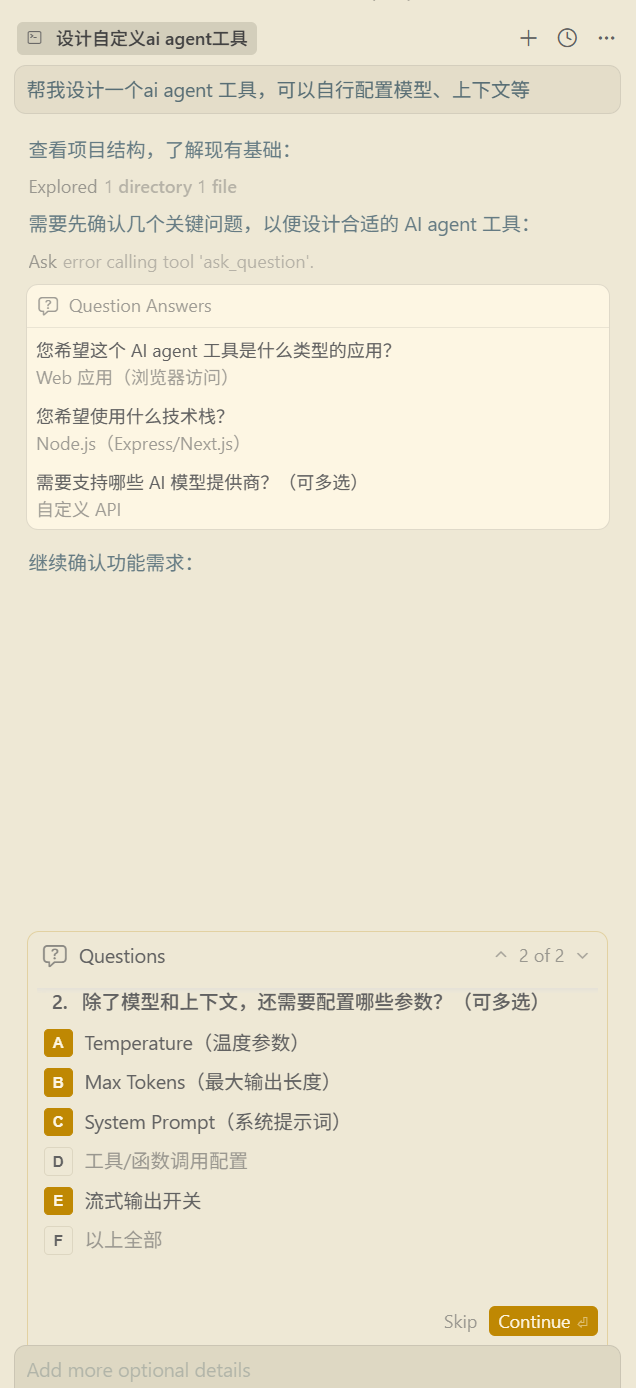Image resolution: width=636 pixels, height=1388 pixels.
Task: Go to previous question with up chevron
Action: tap(501, 955)
